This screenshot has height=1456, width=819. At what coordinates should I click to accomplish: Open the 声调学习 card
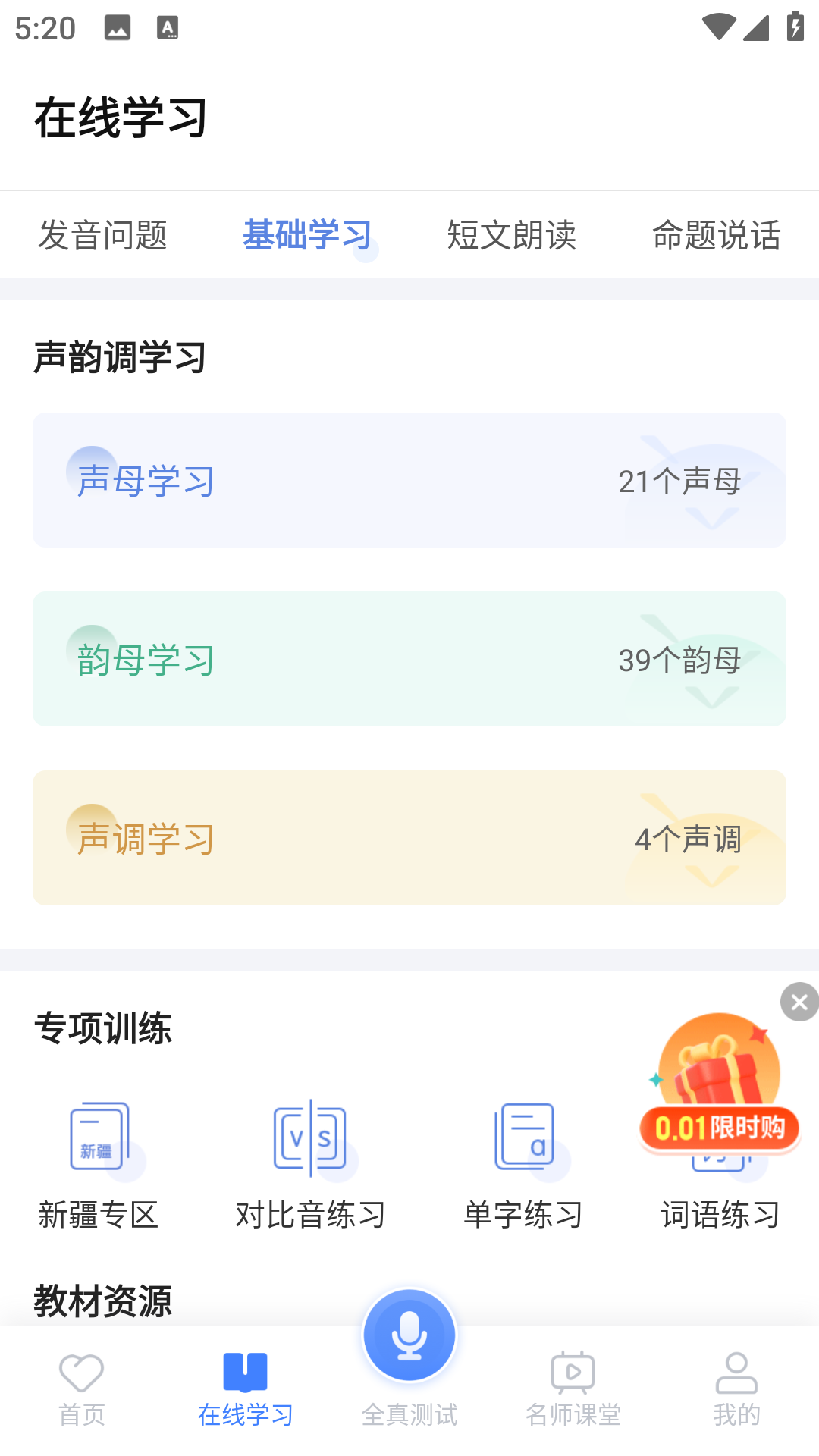coord(409,838)
